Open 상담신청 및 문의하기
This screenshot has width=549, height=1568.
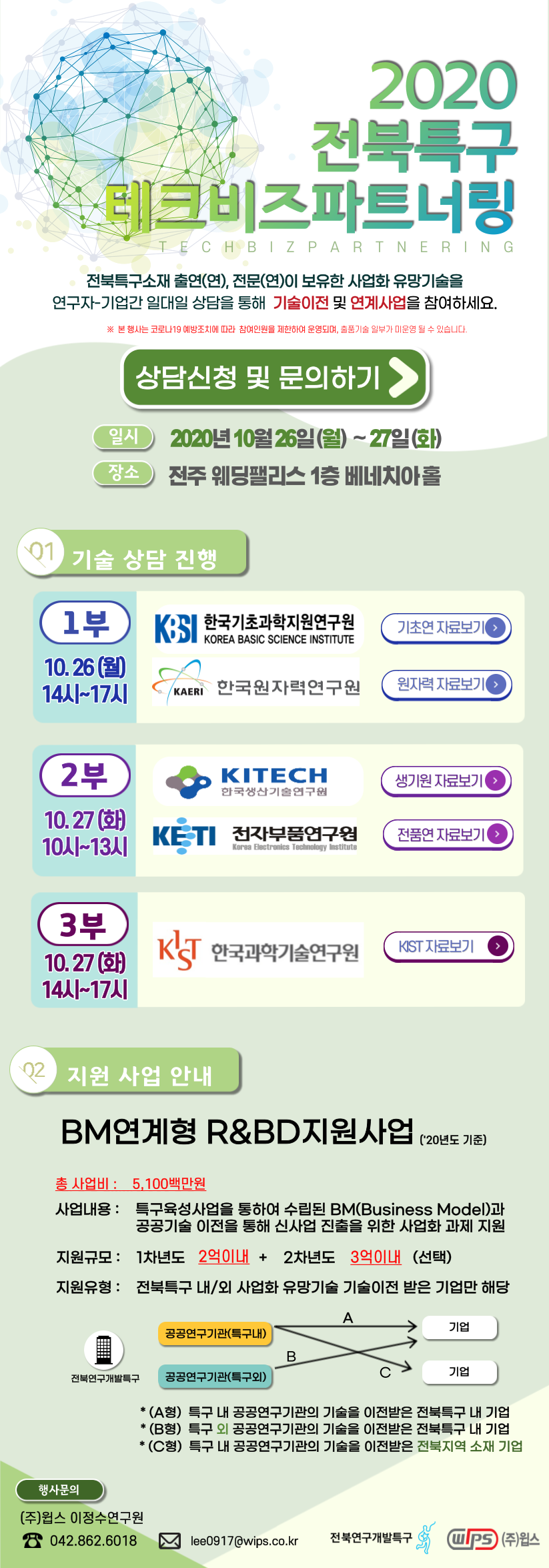267,380
